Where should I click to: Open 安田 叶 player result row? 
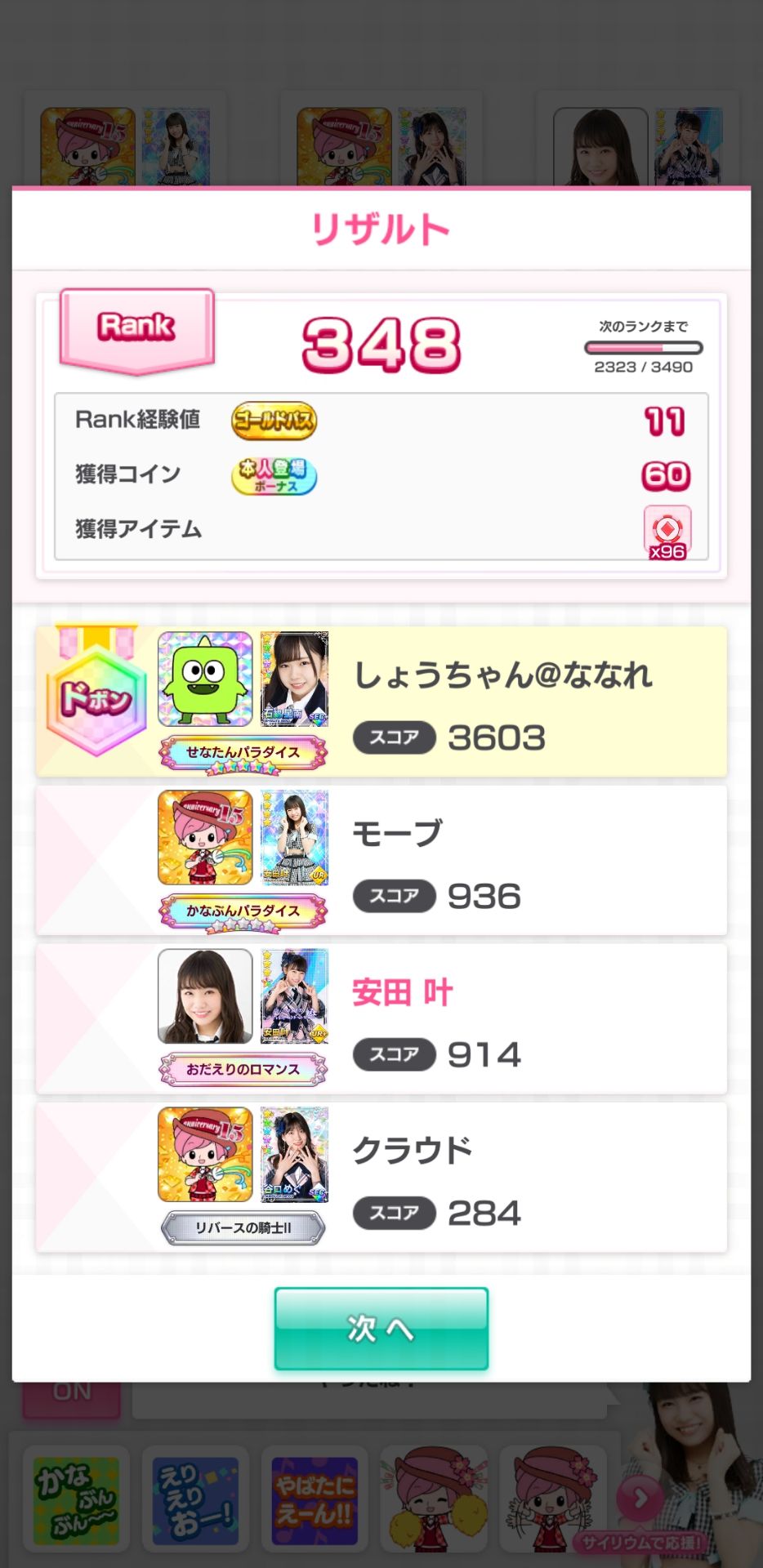tap(381, 1018)
